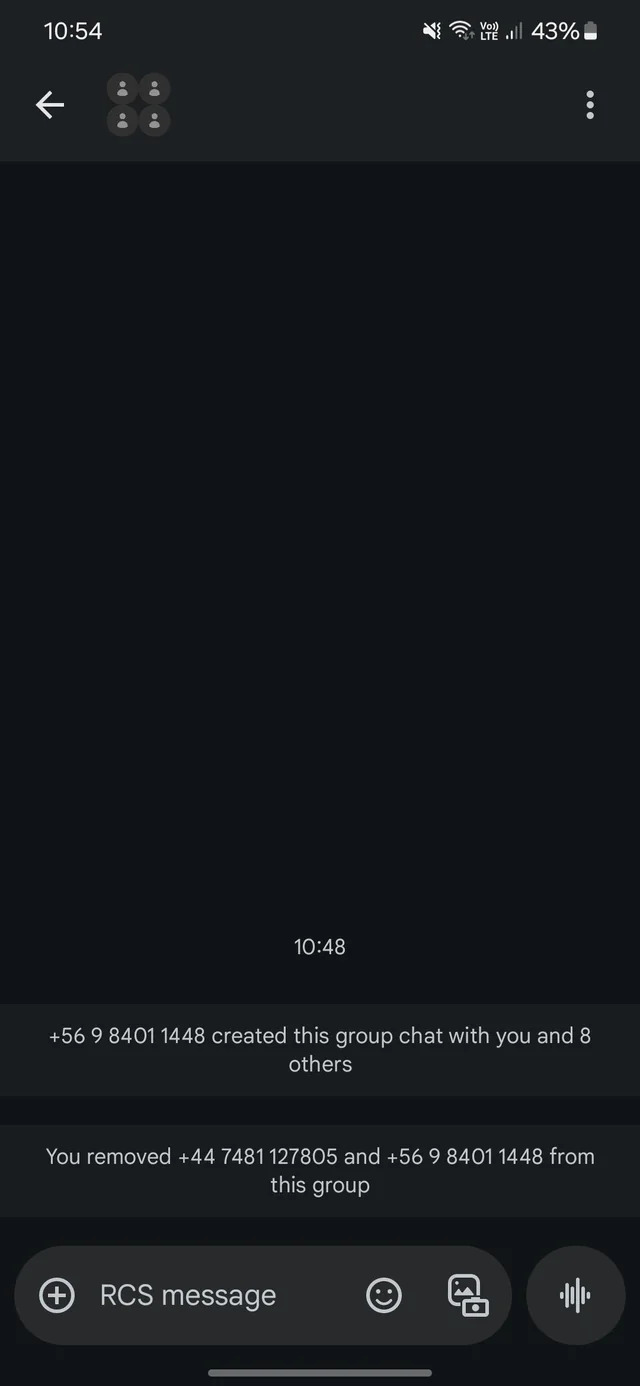
Task: Open the group avatar details
Action: pyautogui.click(x=138, y=105)
